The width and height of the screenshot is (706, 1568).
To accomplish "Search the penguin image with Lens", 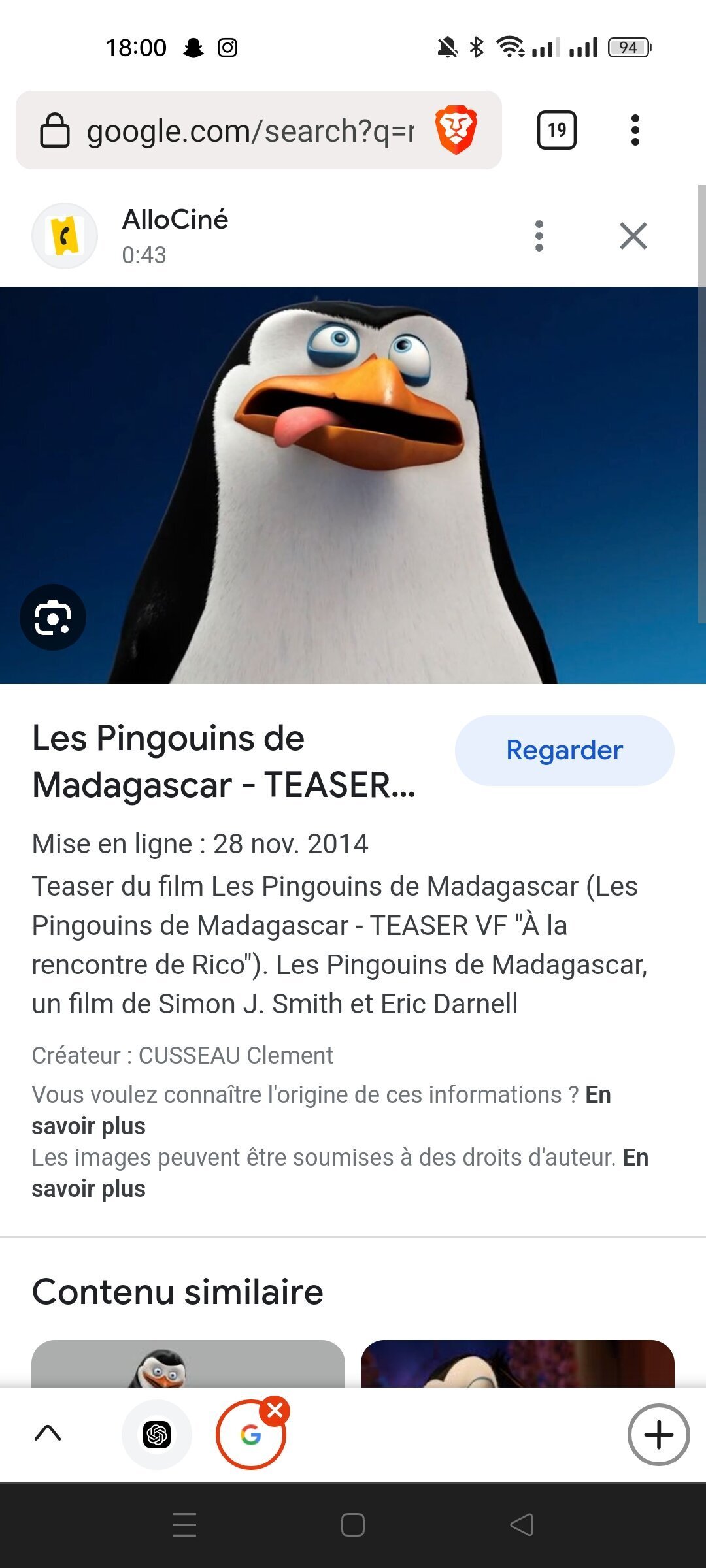I will point(53,617).
